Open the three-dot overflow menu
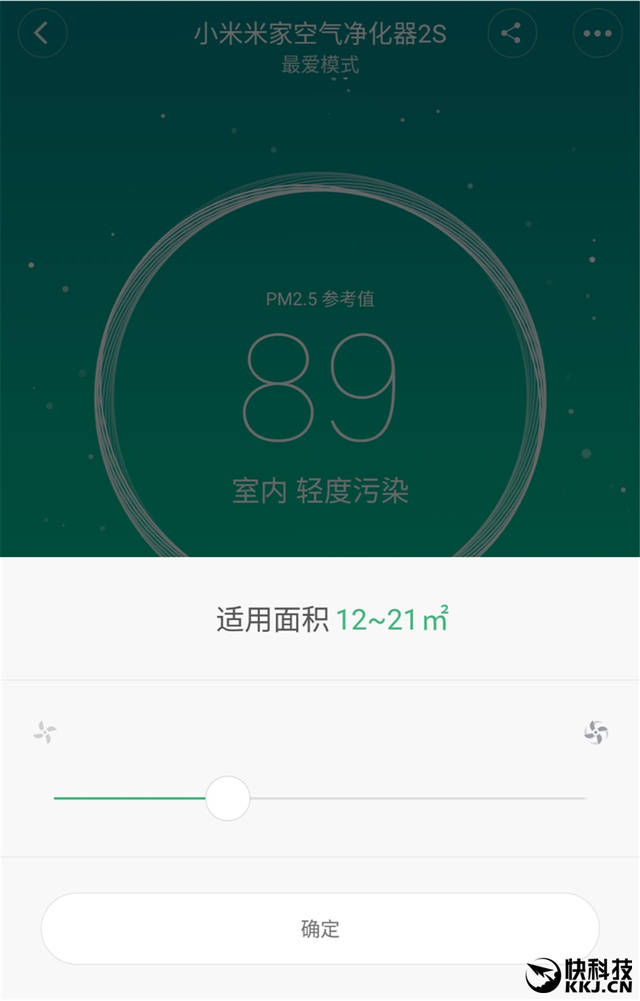 (597, 33)
